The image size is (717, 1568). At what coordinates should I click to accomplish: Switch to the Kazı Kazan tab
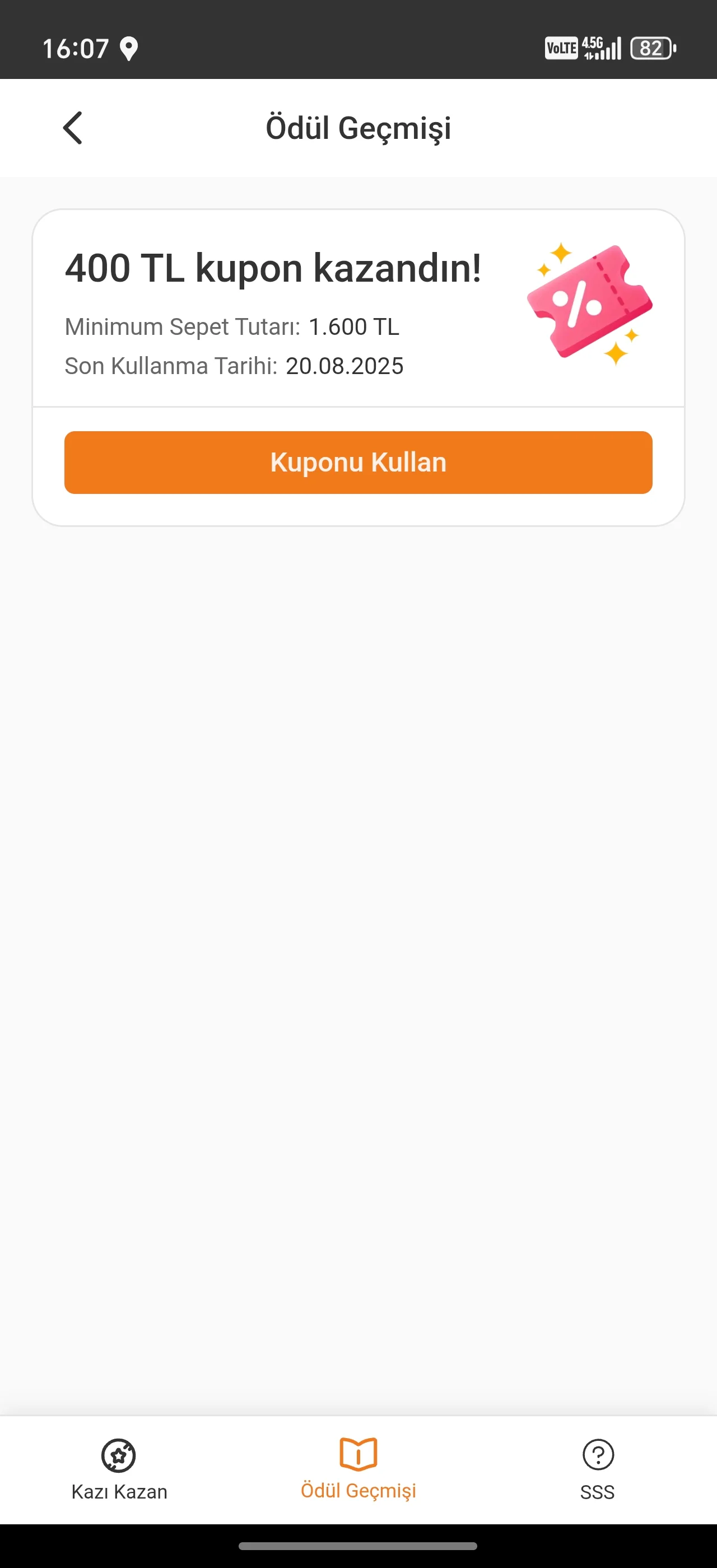pyautogui.click(x=119, y=1469)
